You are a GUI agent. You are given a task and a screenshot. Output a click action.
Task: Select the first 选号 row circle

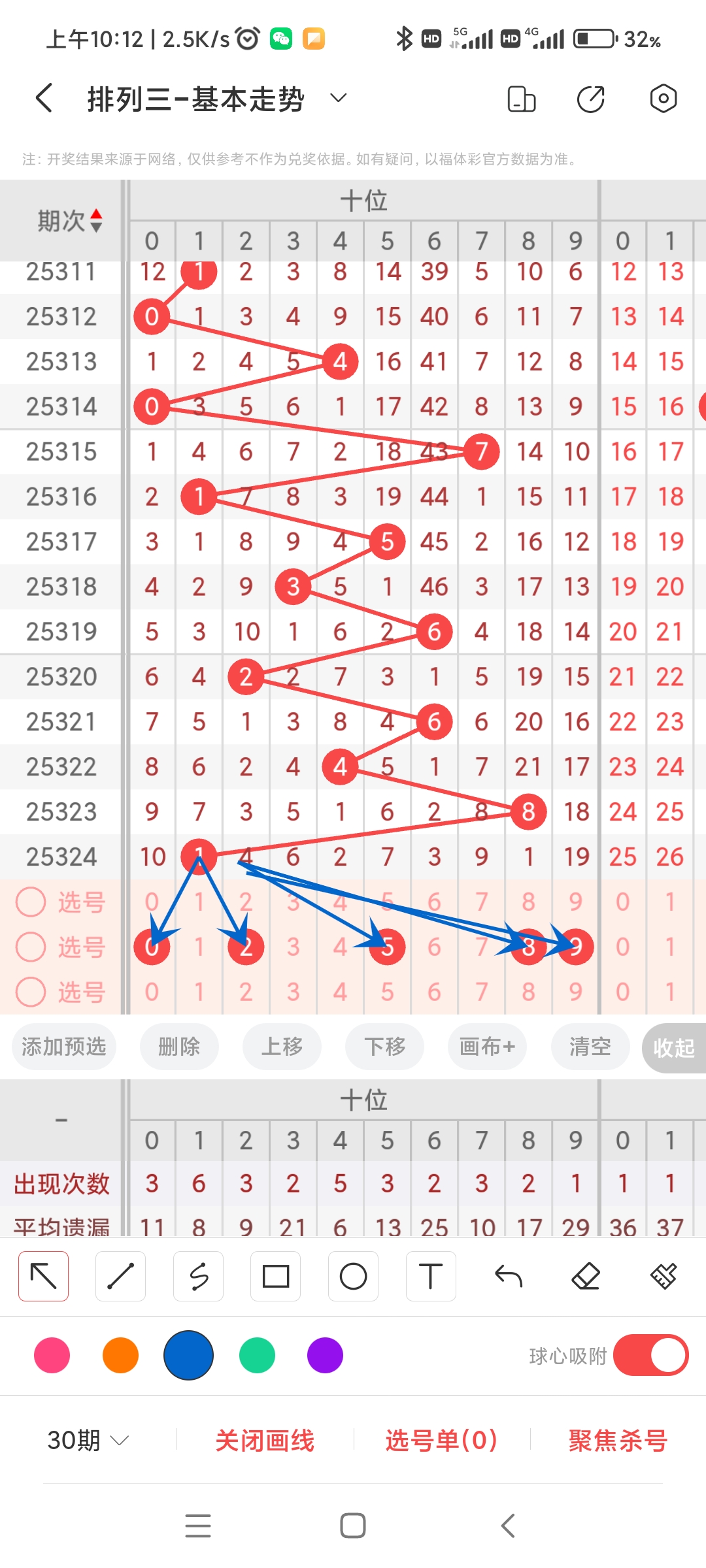31,902
